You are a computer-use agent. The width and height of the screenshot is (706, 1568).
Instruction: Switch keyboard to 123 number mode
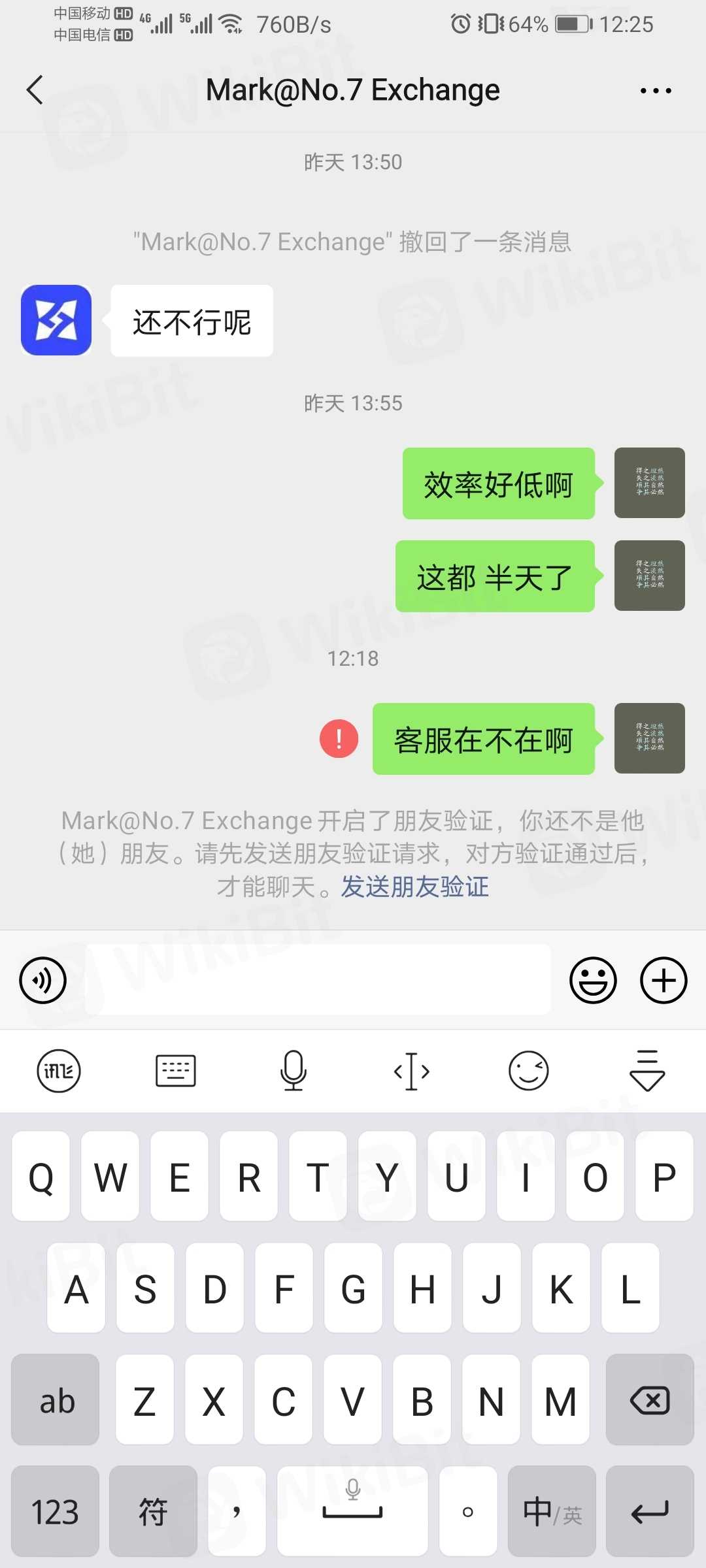tap(56, 1512)
